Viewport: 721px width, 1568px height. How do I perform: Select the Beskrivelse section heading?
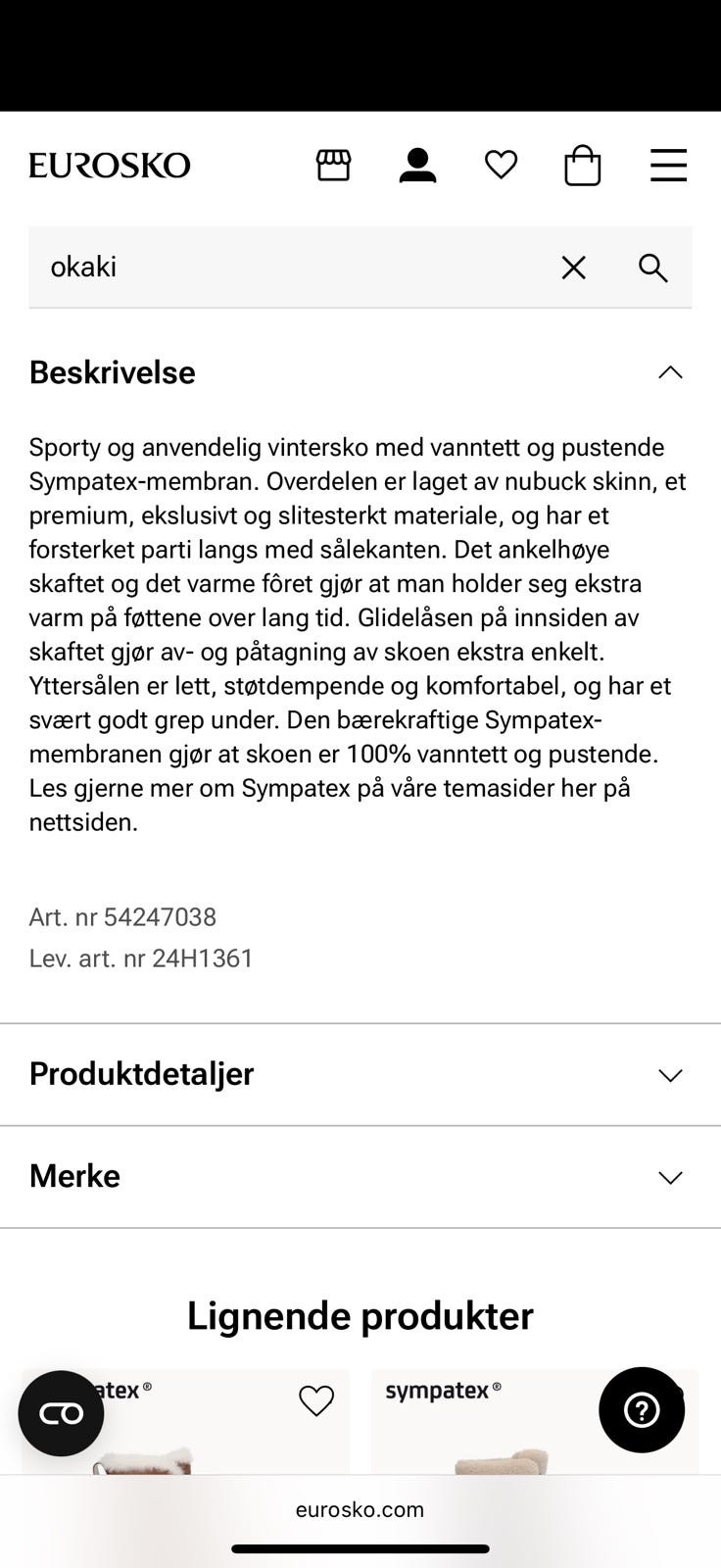tap(112, 372)
